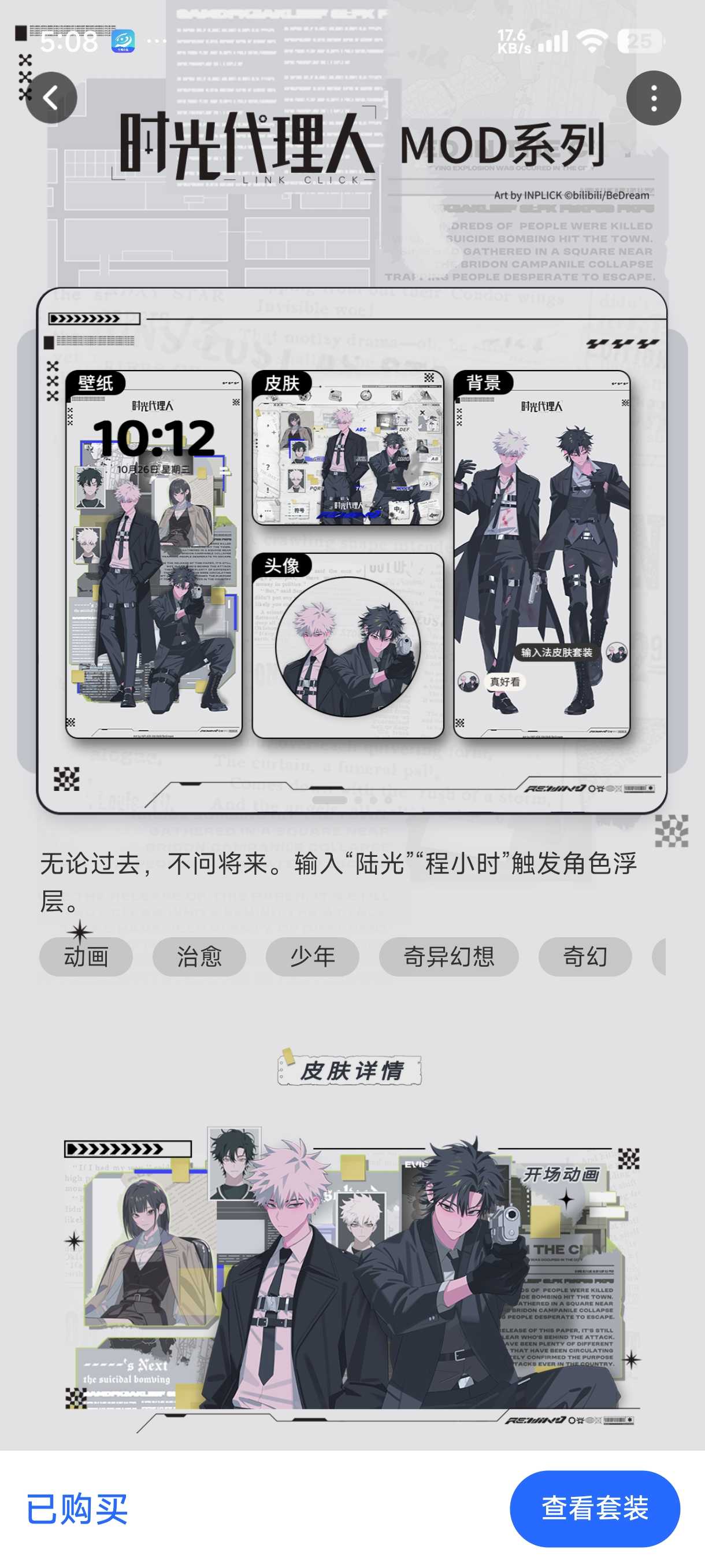View the 开场动画 skin detail image
Image resolution: width=705 pixels, height=1568 pixels.
[351, 1278]
